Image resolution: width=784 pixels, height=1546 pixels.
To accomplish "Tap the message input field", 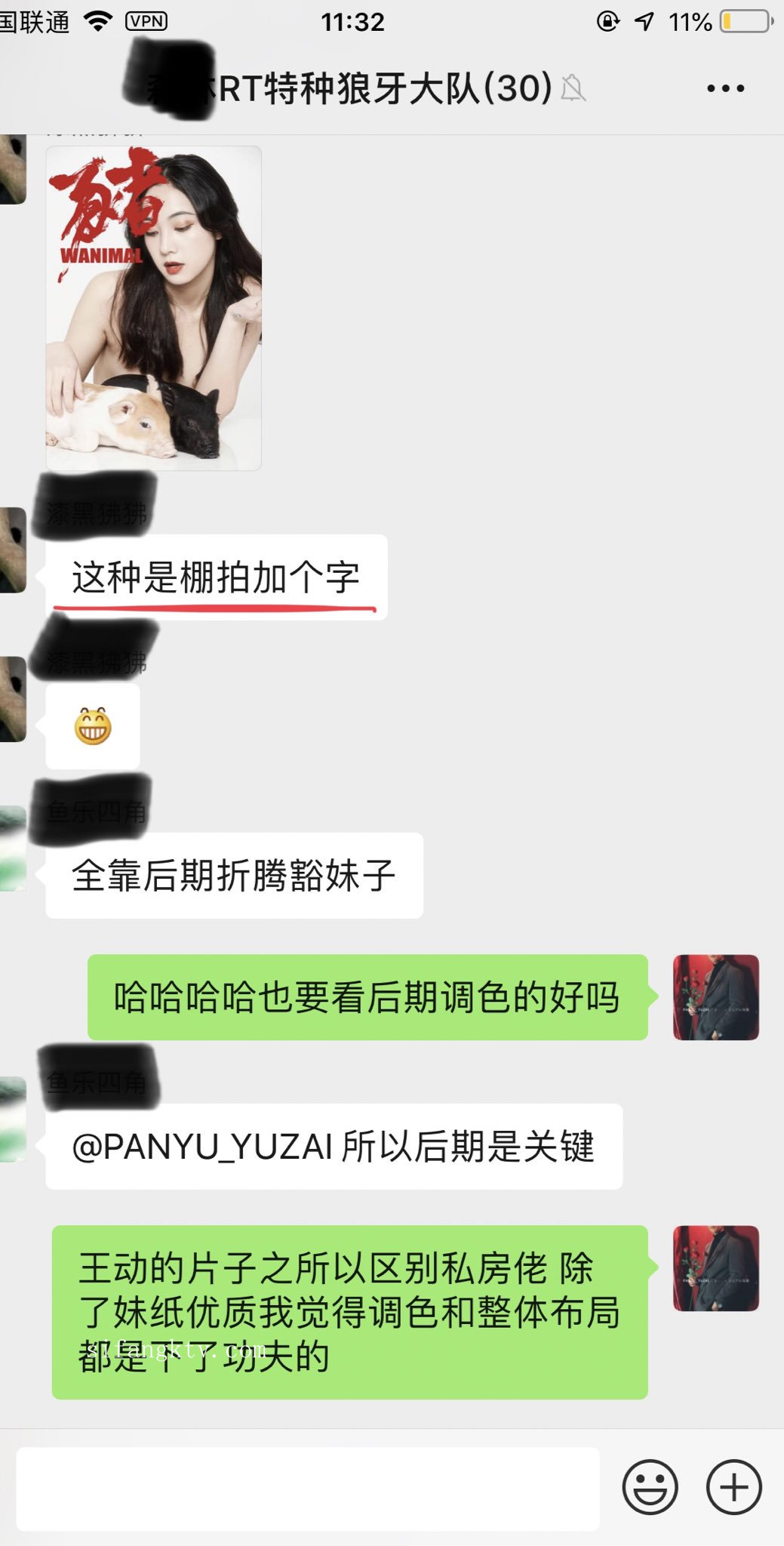I will (x=308, y=1489).
